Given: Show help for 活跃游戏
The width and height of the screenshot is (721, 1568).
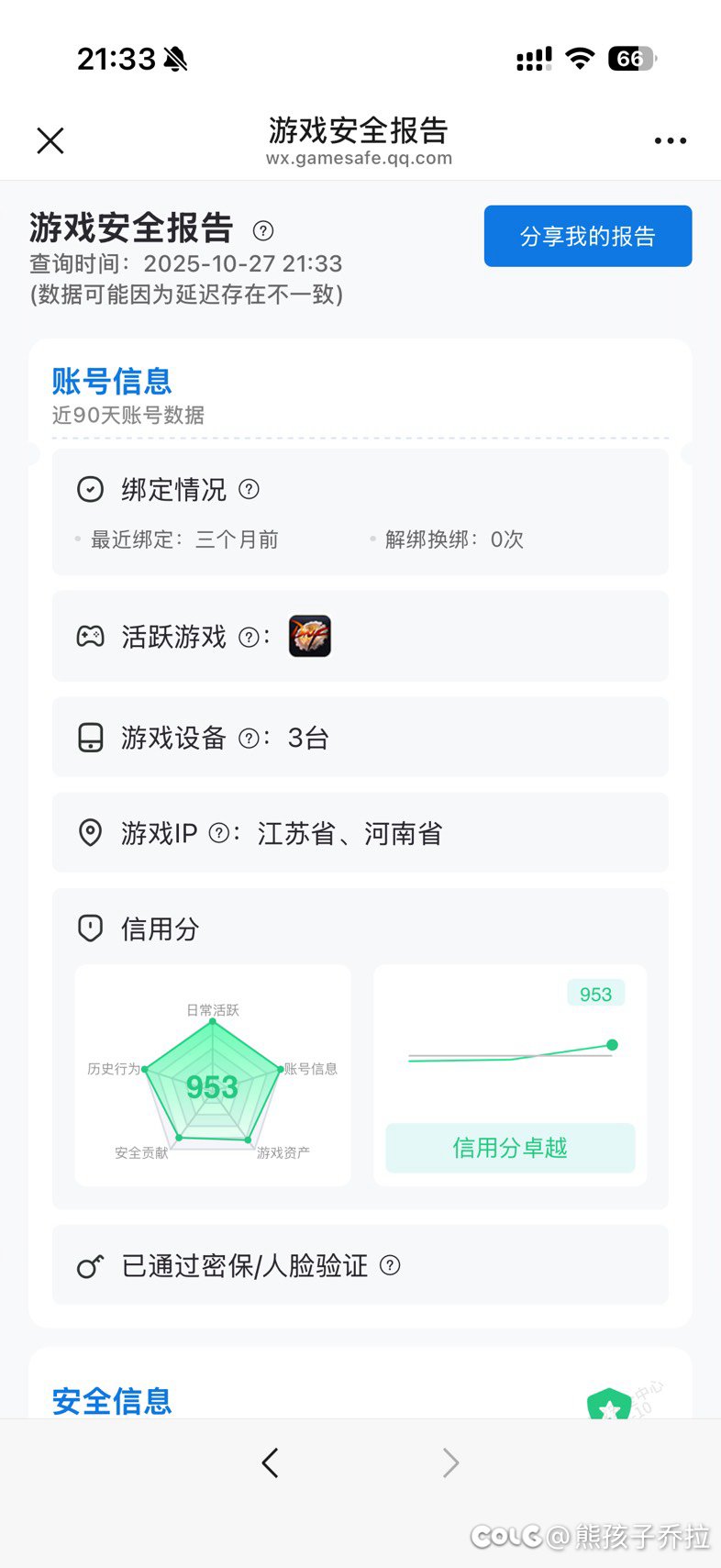Looking at the screenshot, I should click(249, 637).
